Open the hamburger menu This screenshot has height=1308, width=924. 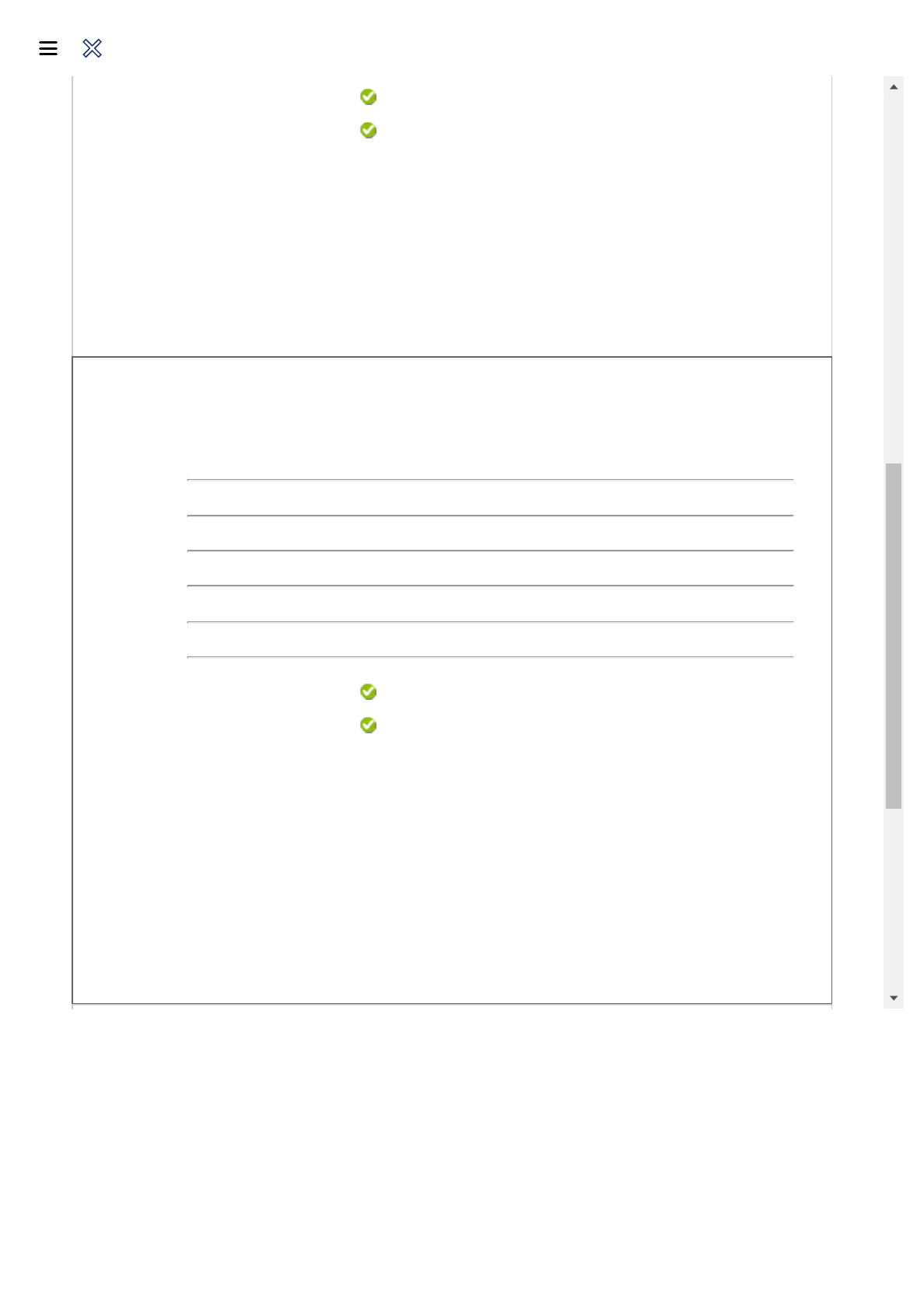[48, 49]
